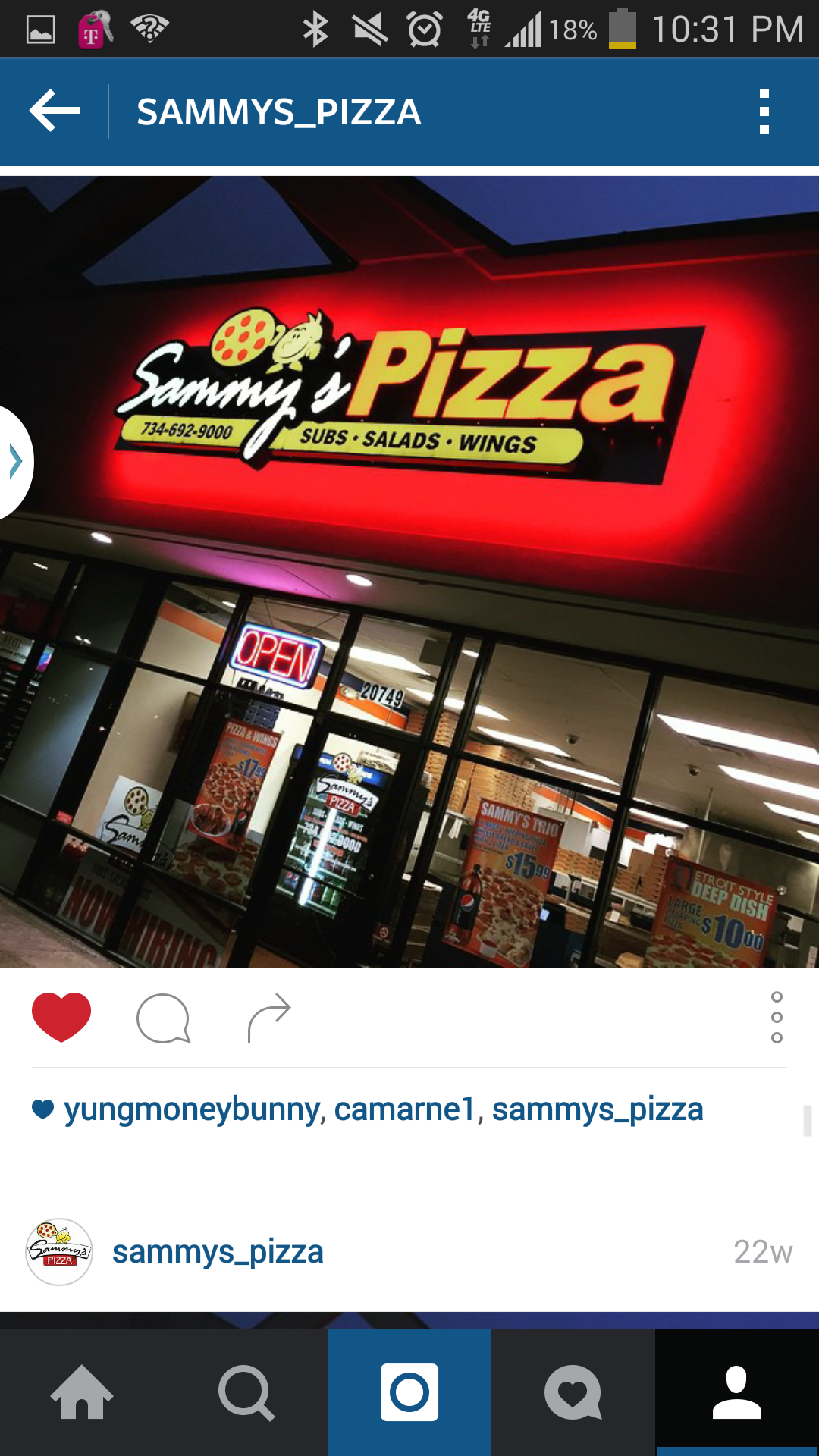View camarne1's profile from the likes
Screen dimensions: 819x1456
404,1109
